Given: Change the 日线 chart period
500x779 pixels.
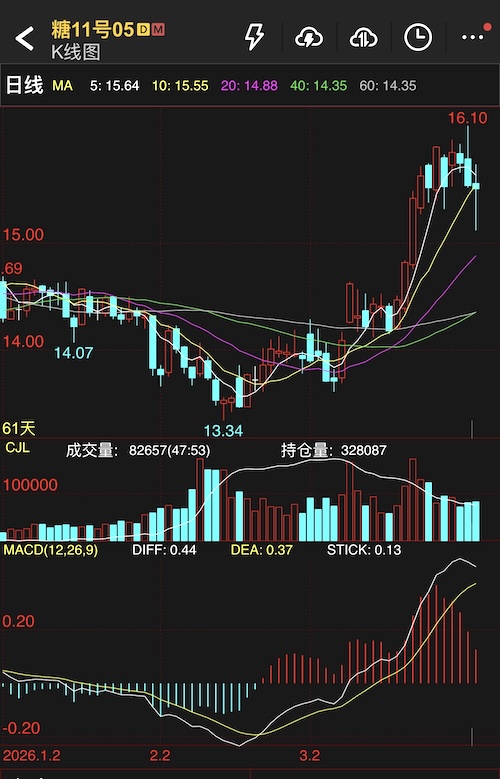Looking at the screenshot, I should (x=24, y=85).
